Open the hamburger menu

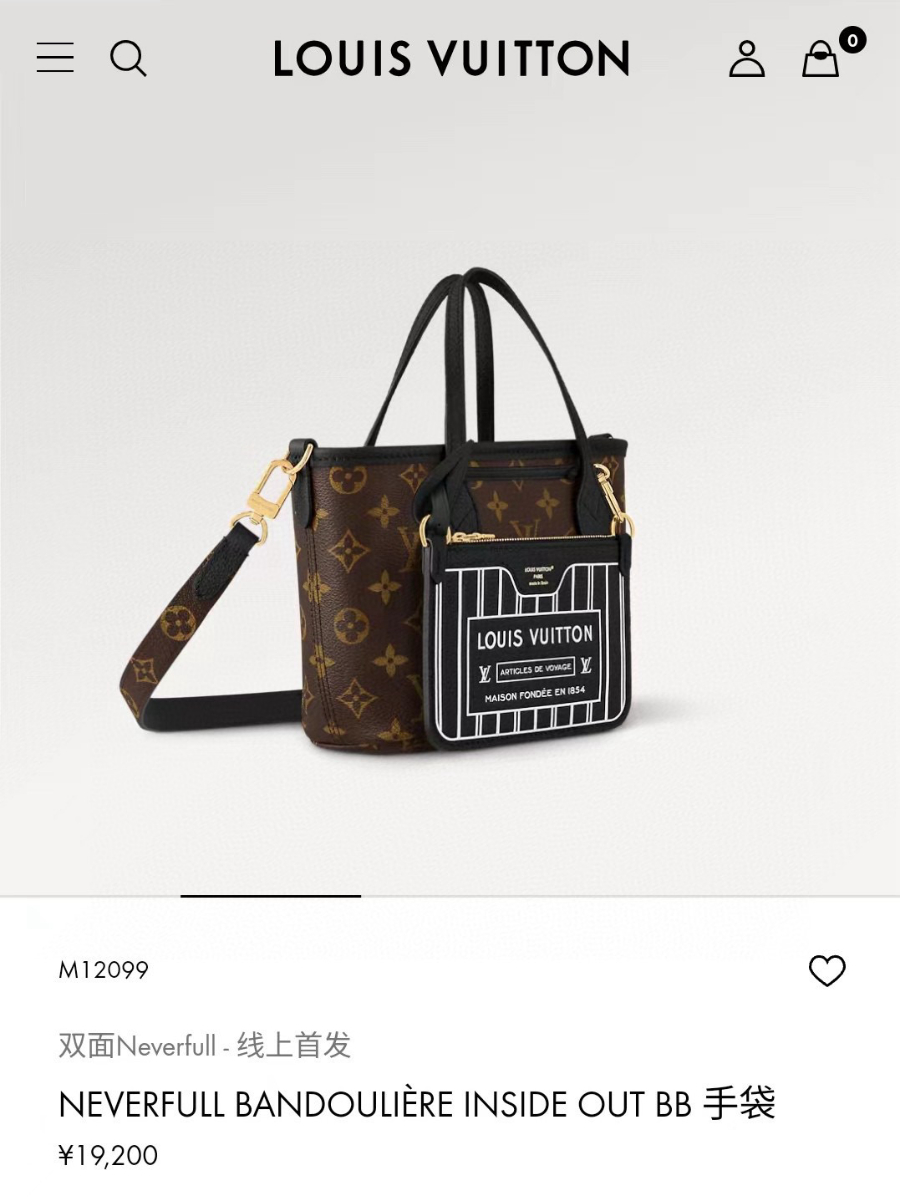55,57
